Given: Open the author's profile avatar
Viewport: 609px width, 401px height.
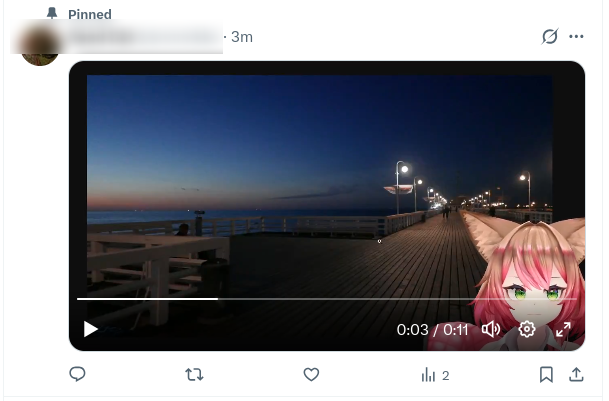Looking at the screenshot, I should [x=39, y=46].
